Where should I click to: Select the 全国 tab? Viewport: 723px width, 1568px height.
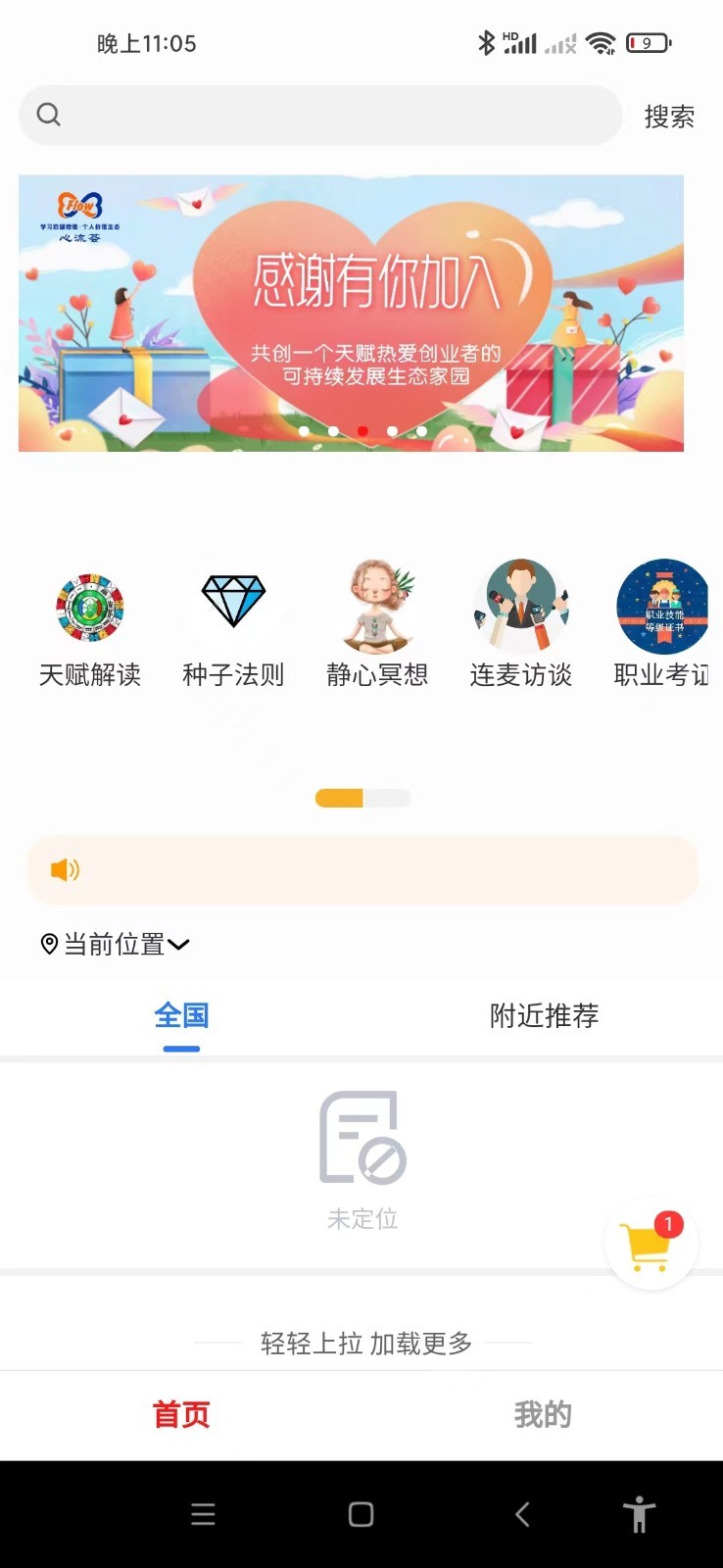[x=181, y=1016]
